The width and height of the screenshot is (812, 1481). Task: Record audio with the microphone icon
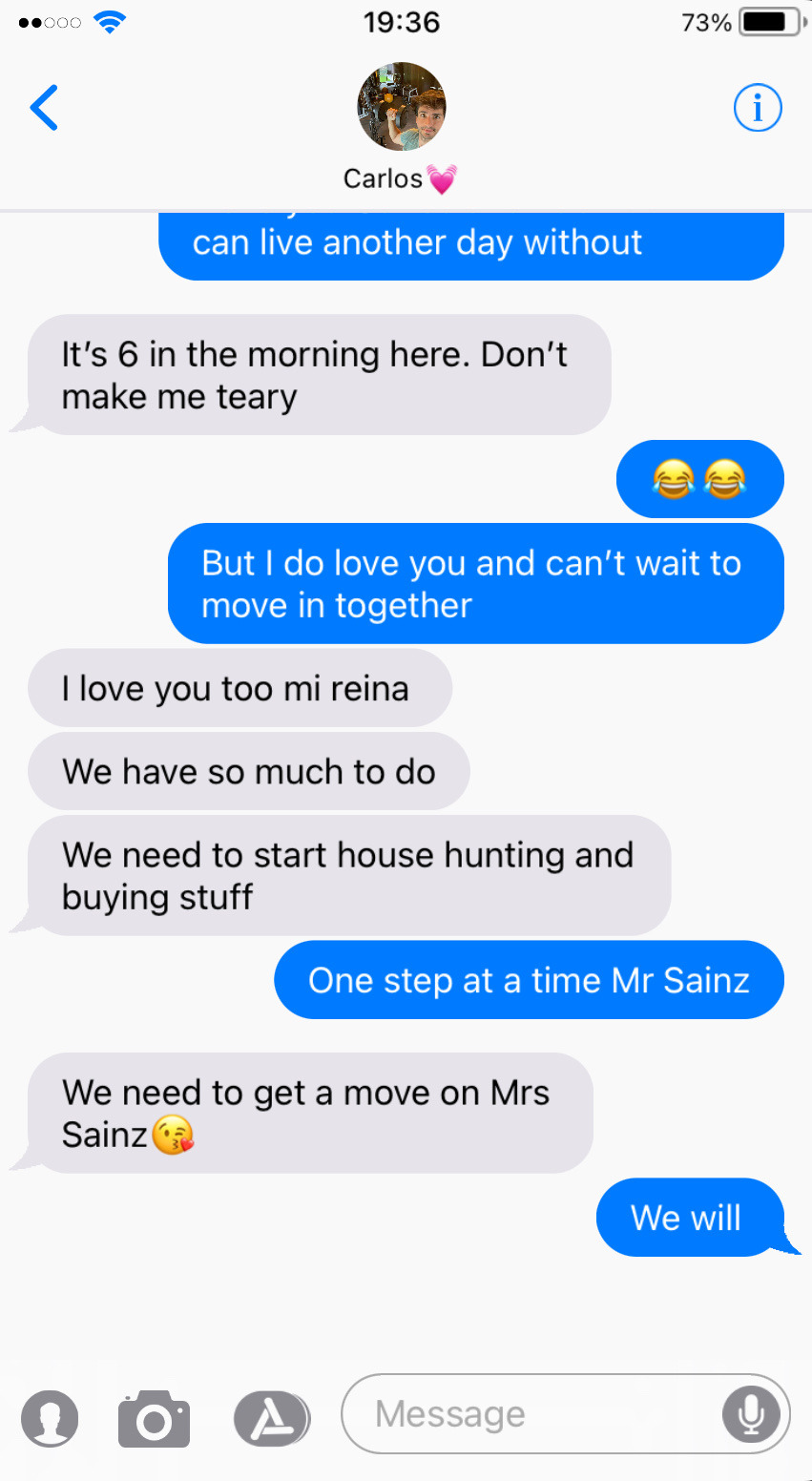tap(751, 1414)
